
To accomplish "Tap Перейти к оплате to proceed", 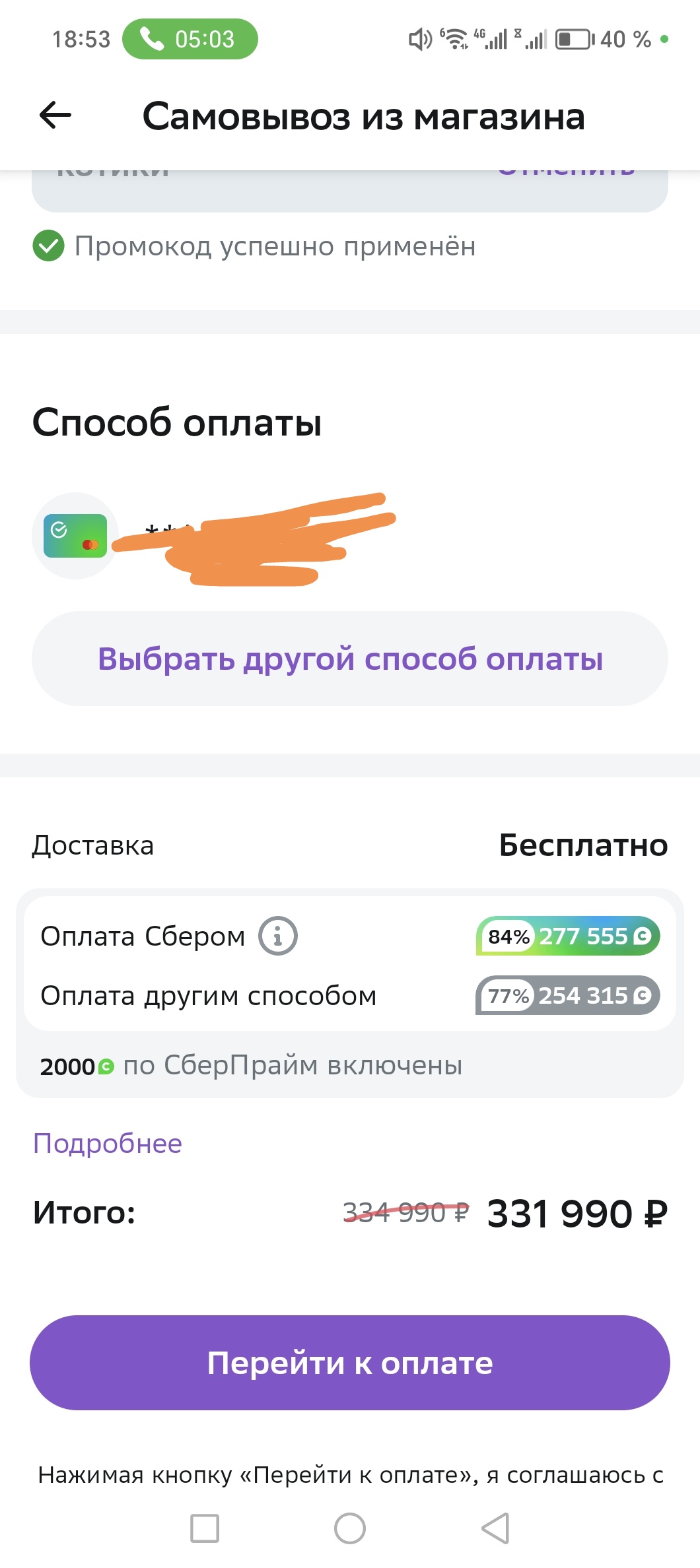I will [350, 1363].
